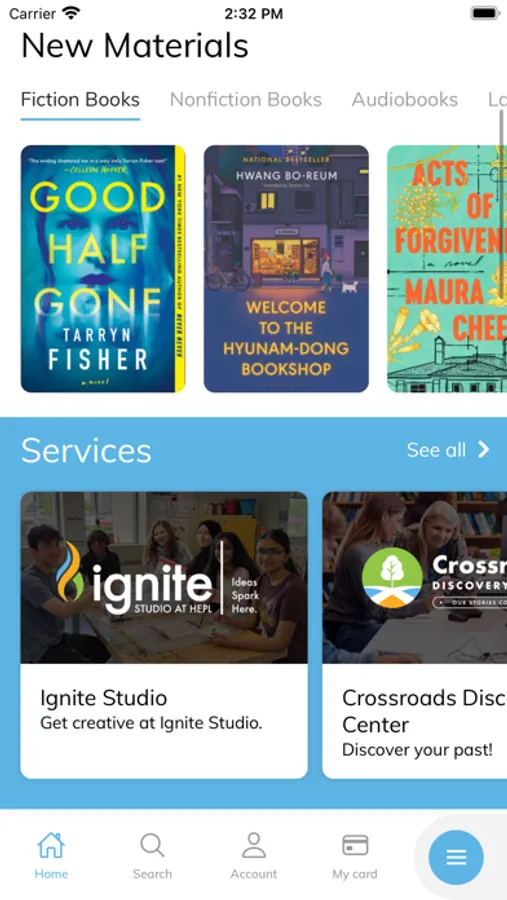Screen dimensions: 507x900
Task: See all services
Action: coord(448,450)
